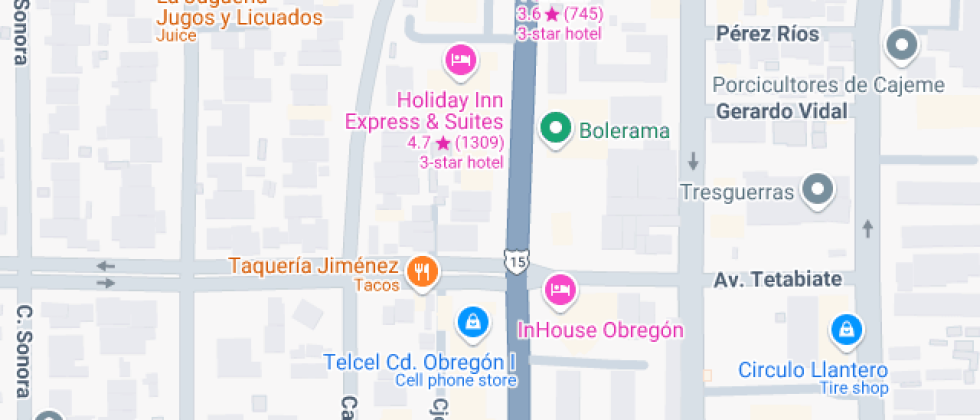Tap the Taquería Jiménez tacos marker

pyautogui.click(x=423, y=270)
